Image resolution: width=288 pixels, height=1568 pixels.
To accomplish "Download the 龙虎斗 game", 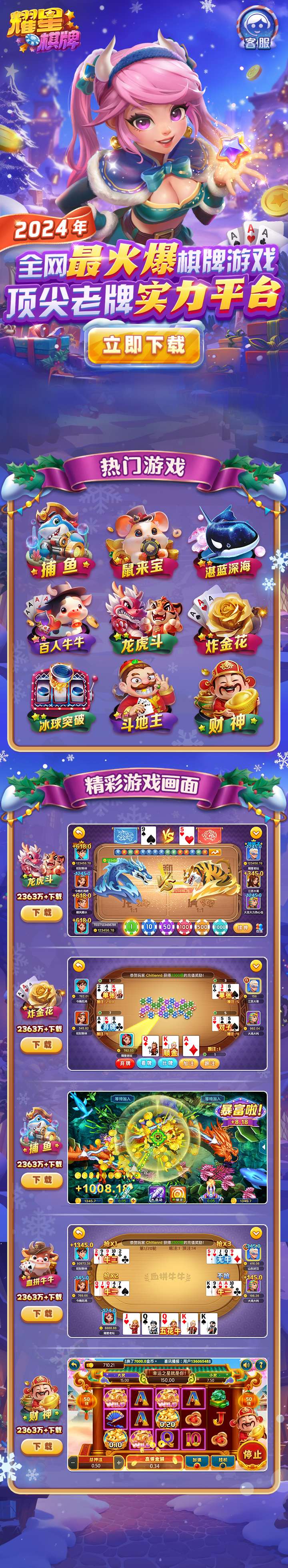I will (41, 913).
